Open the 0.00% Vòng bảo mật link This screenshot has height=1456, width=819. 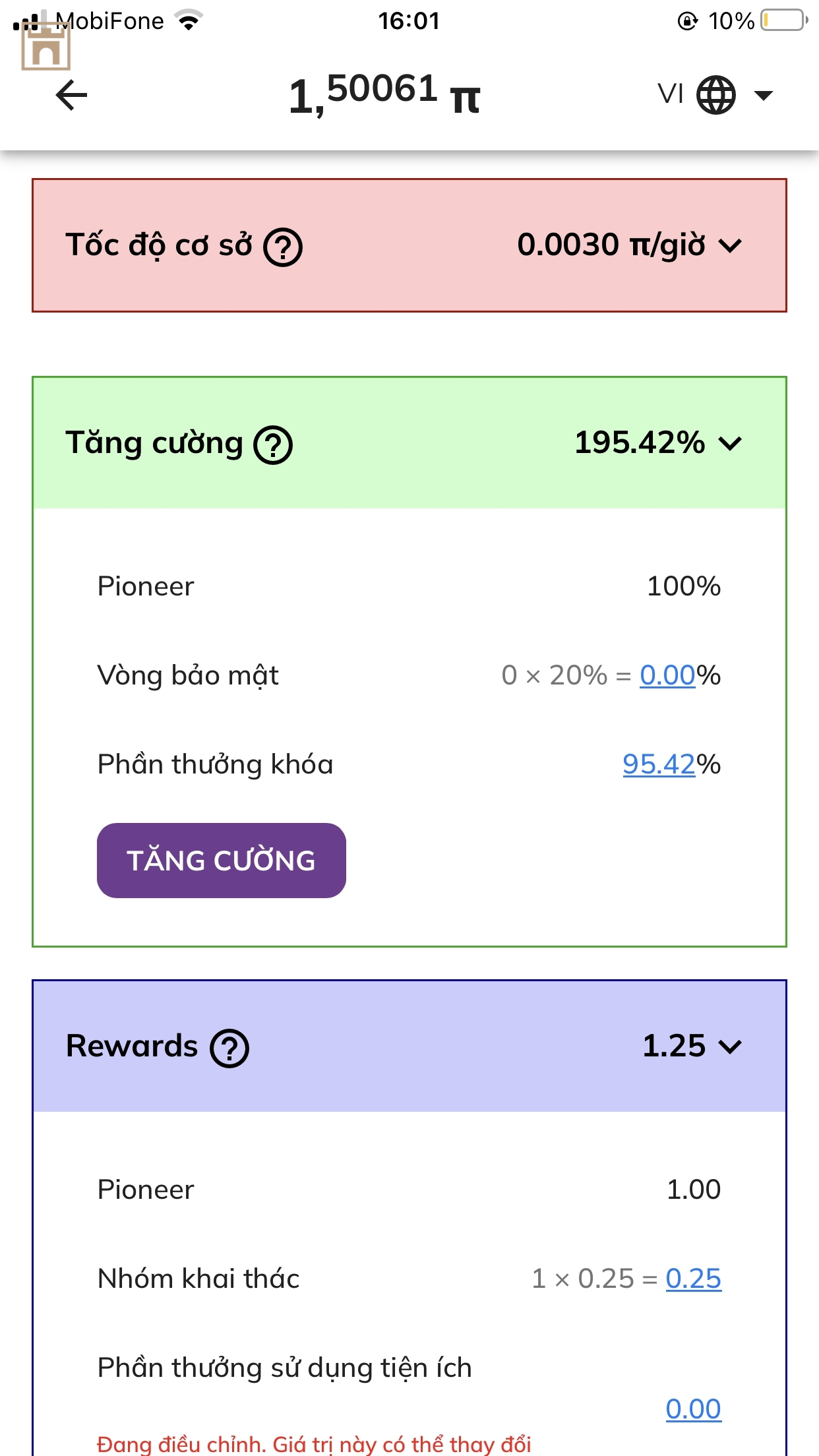(667, 675)
